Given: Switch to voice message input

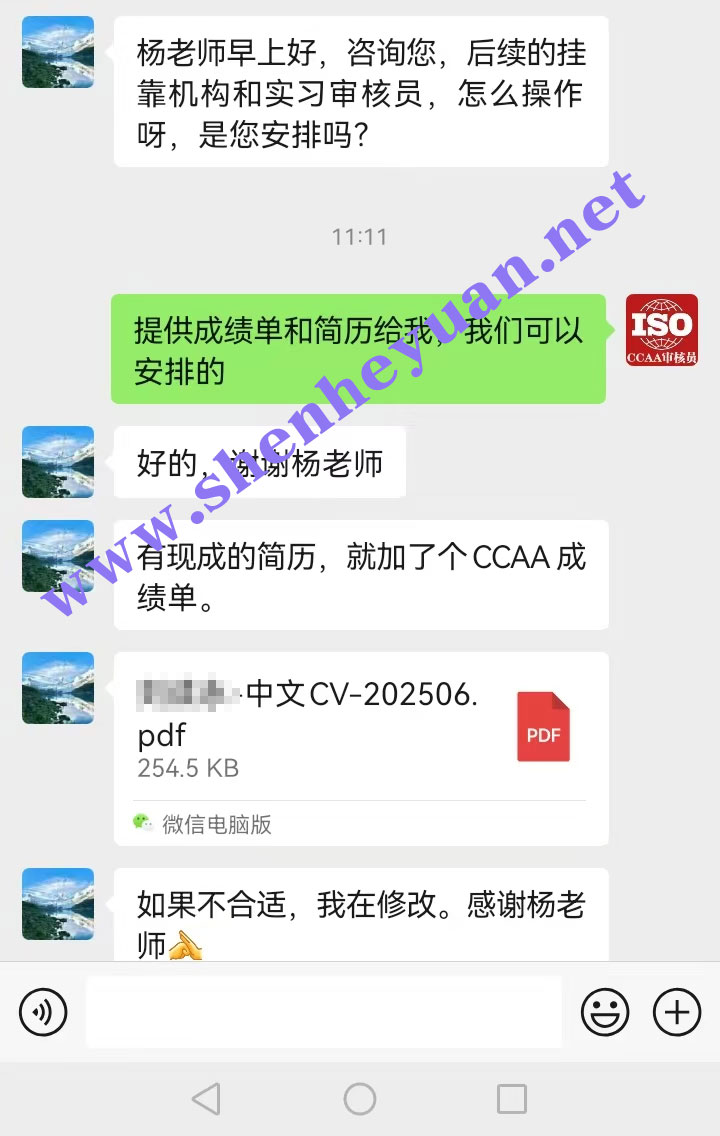Looking at the screenshot, I should pos(43,1013).
